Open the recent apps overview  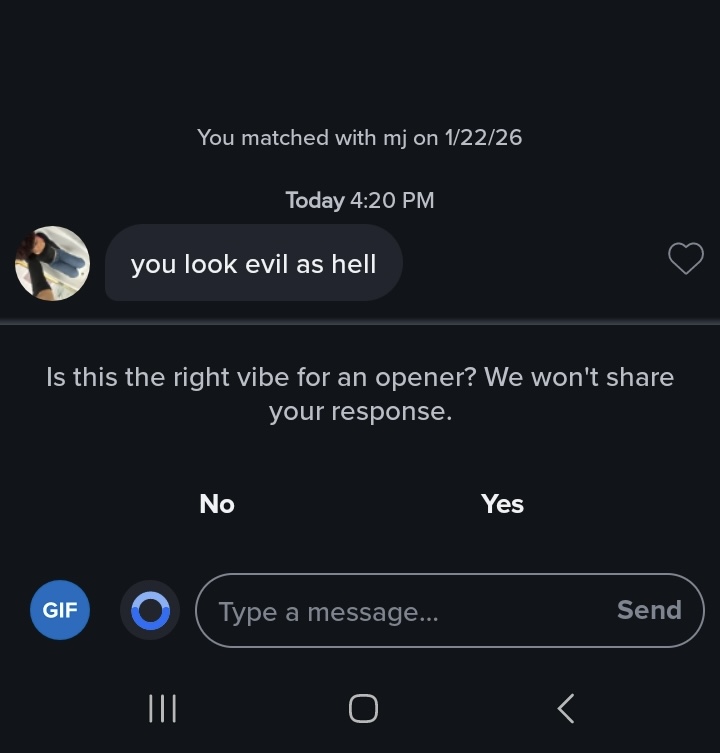pyautogui.click(x=162, y=709)
